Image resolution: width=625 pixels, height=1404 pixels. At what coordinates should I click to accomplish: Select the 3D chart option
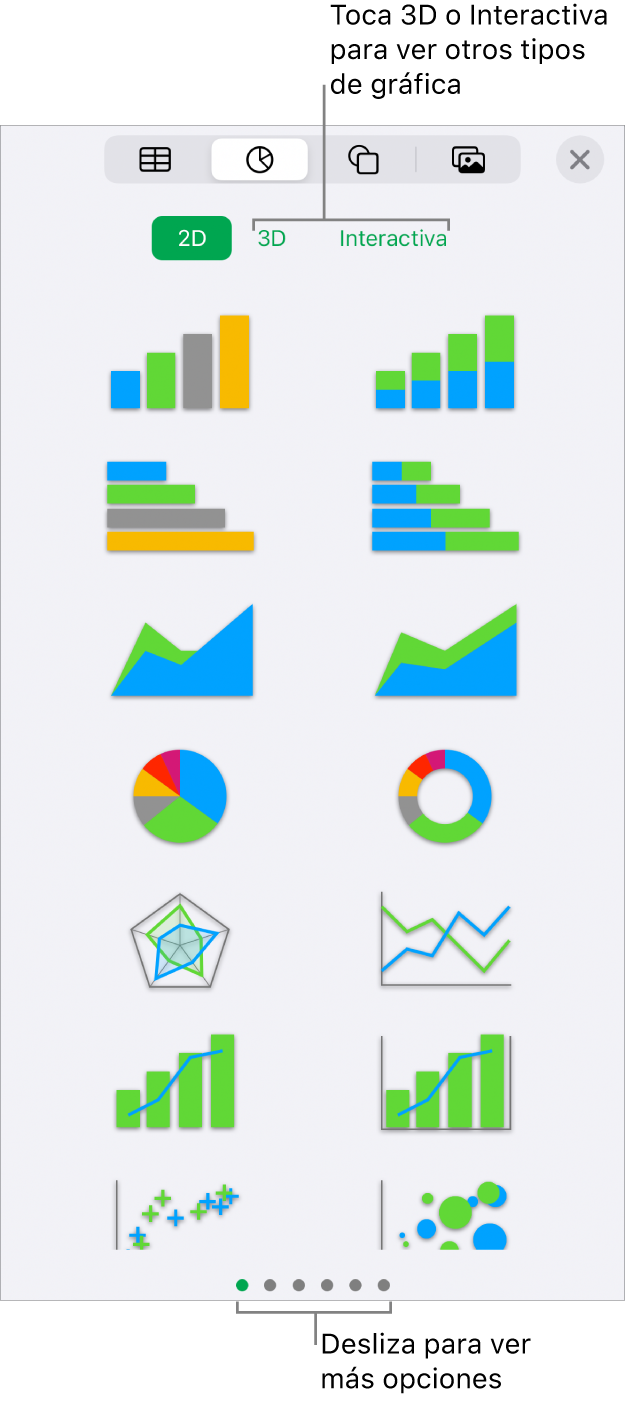pyautogui.click(x=272, y=239)
